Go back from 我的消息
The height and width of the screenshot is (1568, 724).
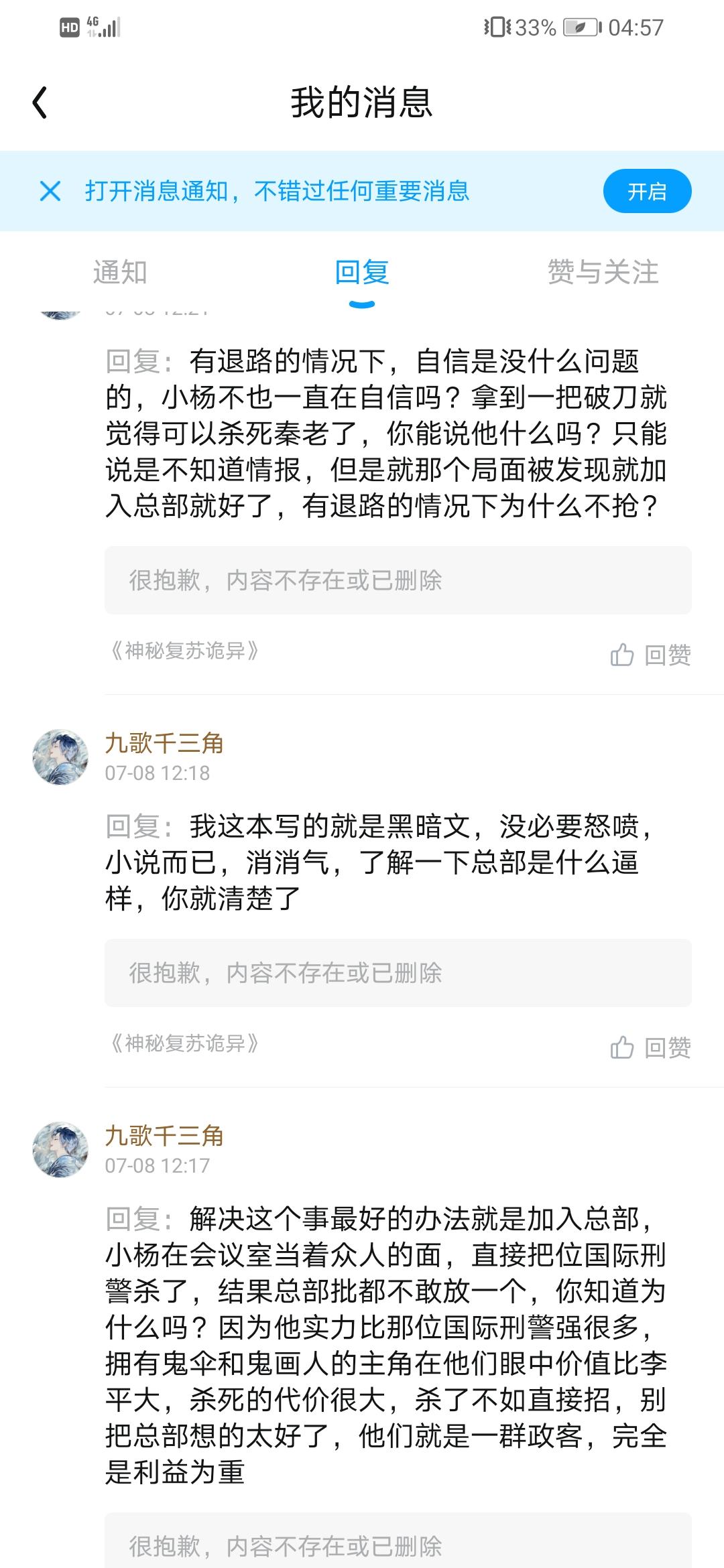[40, 103]
